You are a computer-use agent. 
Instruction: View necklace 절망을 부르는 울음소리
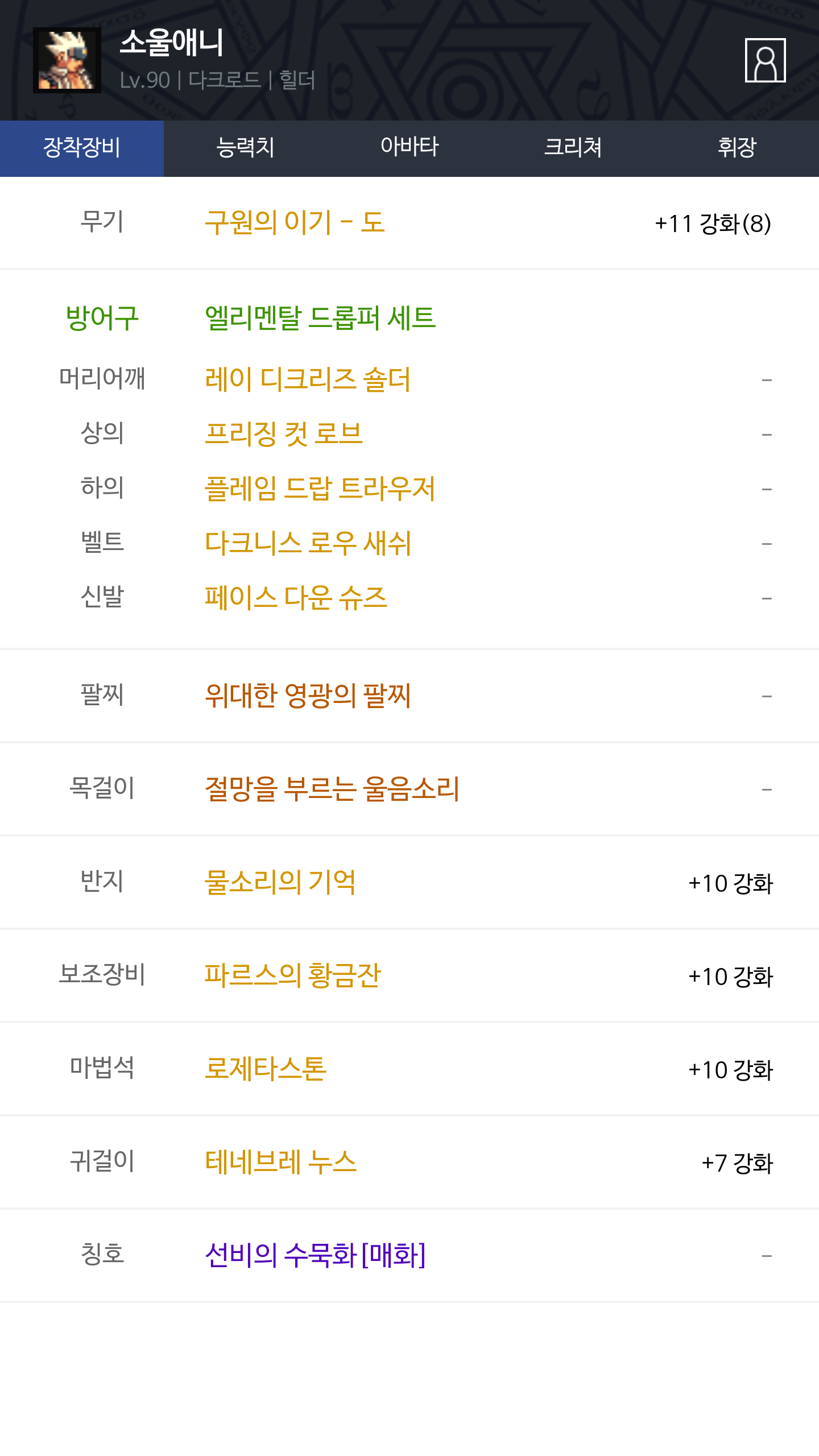click(x=332, y=789)
